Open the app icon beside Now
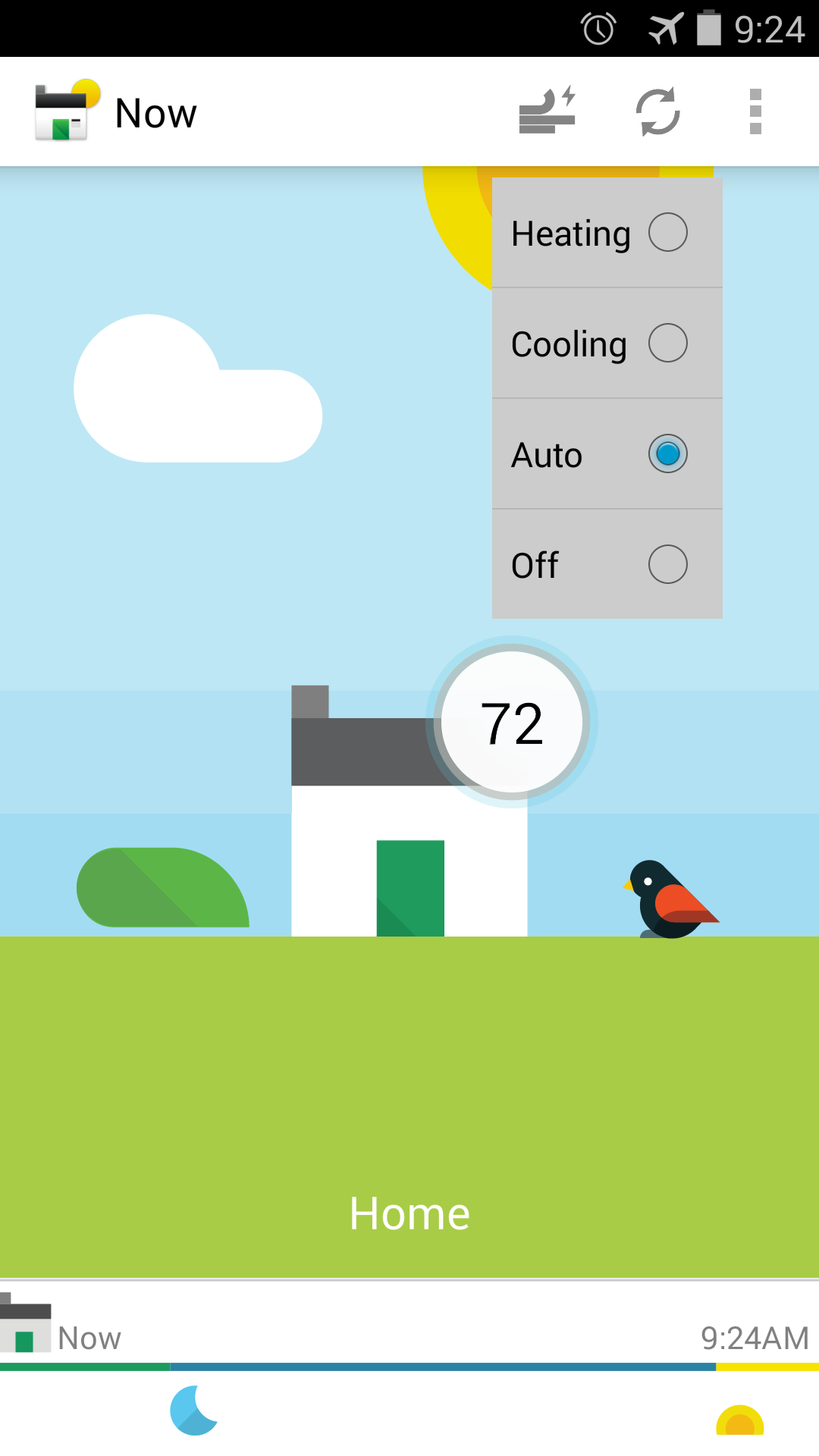819x1456 pixels. (x=67, y=111)
